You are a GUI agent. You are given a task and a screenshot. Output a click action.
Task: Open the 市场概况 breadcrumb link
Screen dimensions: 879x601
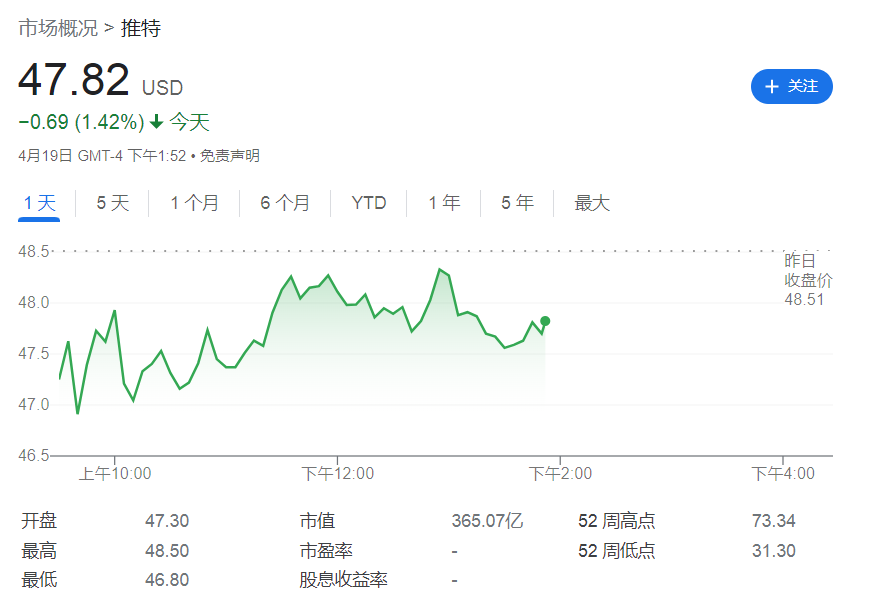coord(58,28)
